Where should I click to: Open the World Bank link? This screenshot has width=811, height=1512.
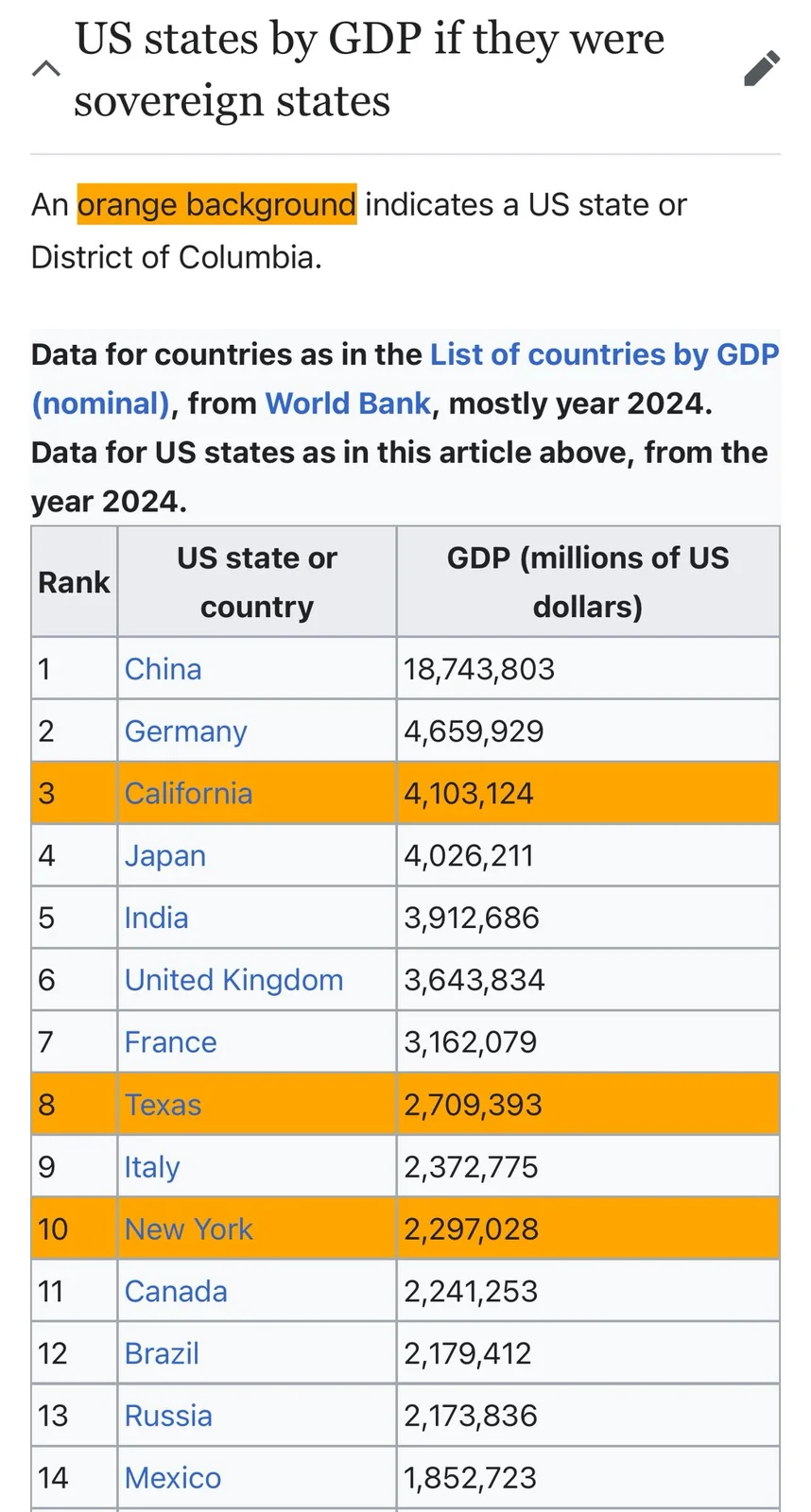tap(347, 404)
